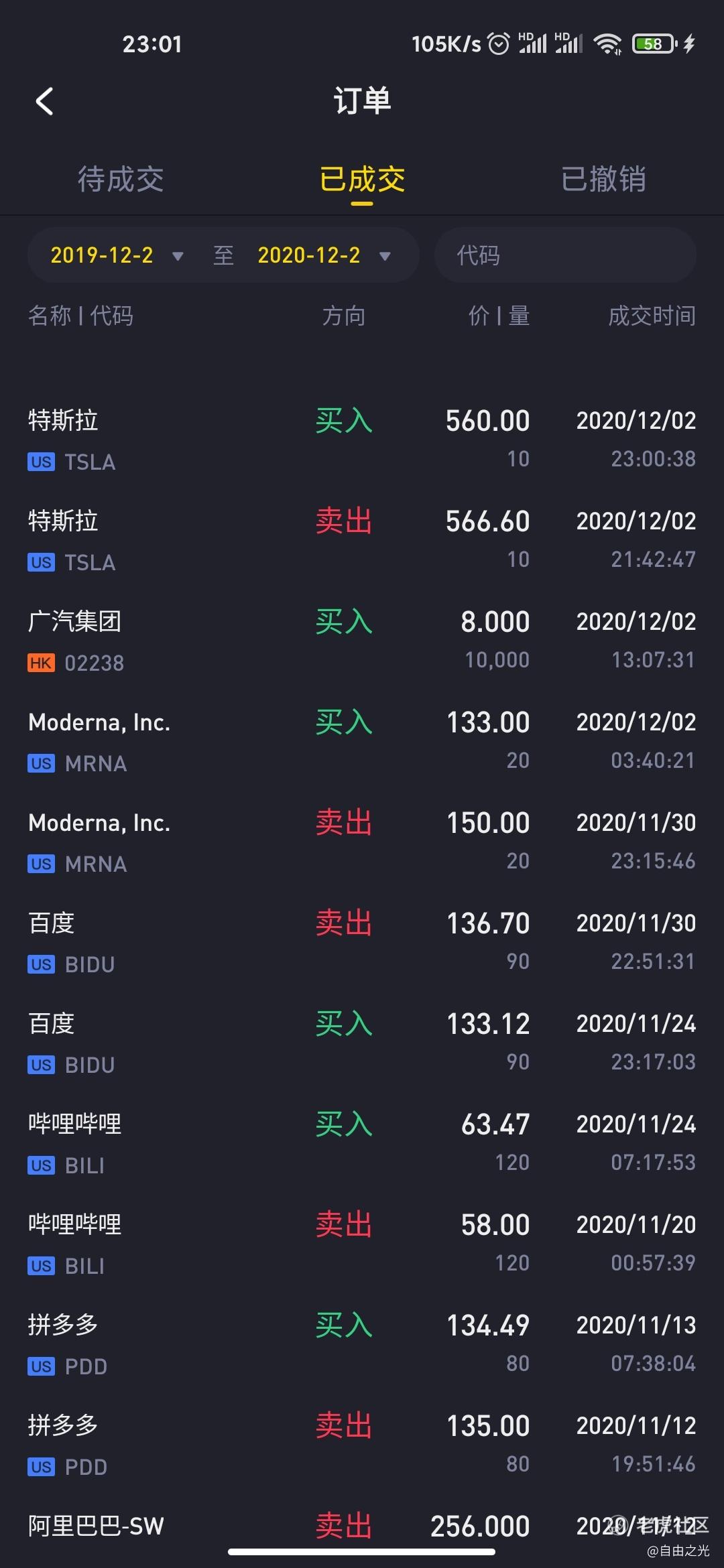Open the TSLA sell order at 566.60

[x=362, y=540]
